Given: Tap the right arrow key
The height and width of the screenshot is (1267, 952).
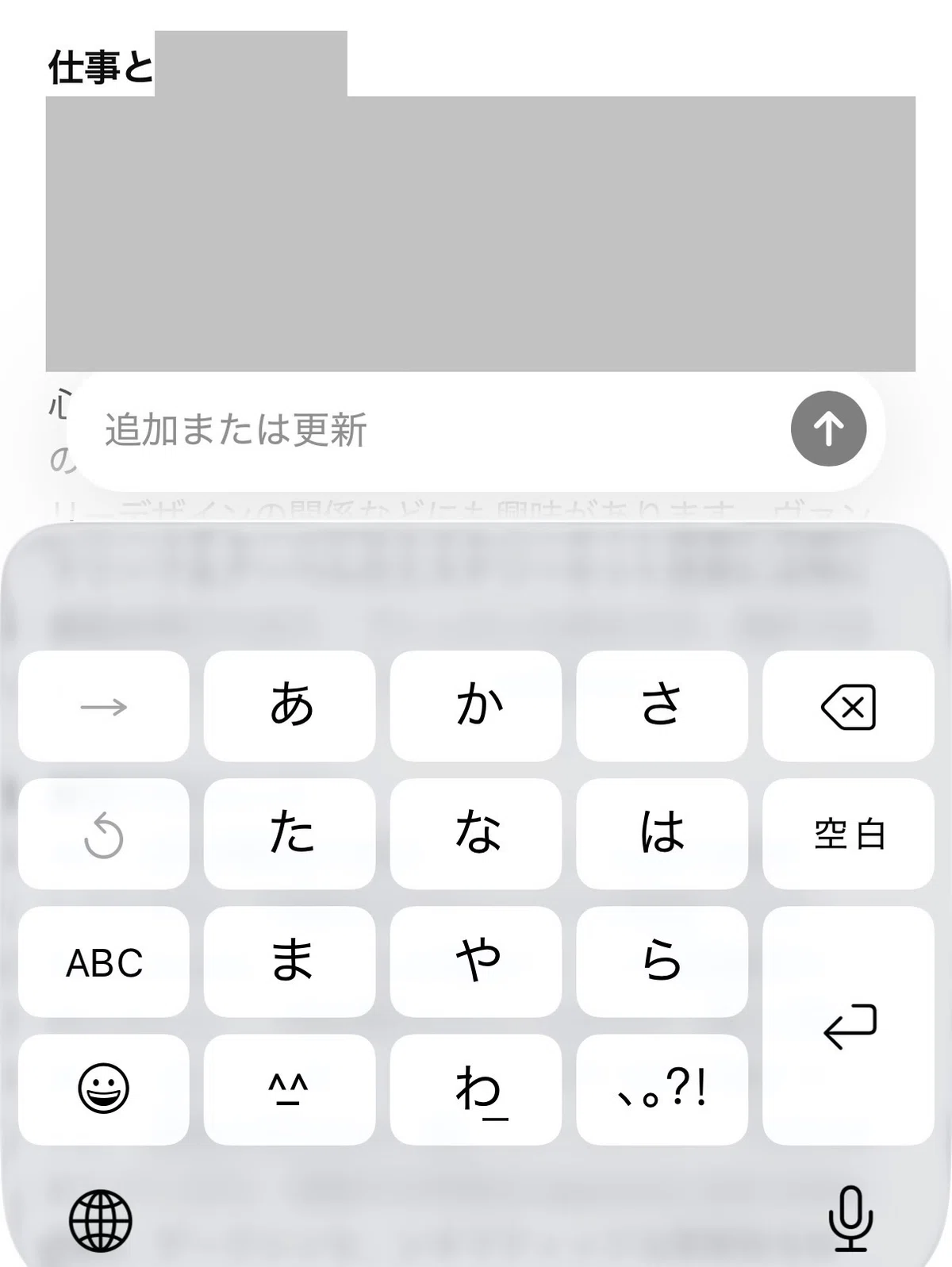Looking at the screenshot, I should point(104,706).
